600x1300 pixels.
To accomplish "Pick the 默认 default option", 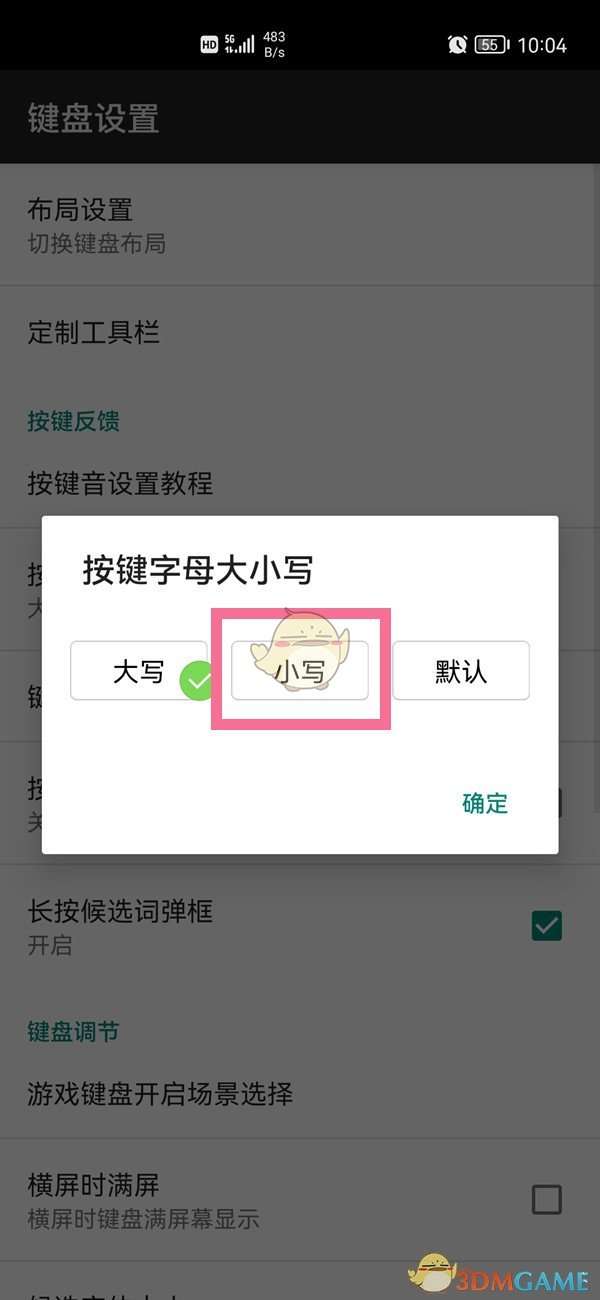I will 461,671.
